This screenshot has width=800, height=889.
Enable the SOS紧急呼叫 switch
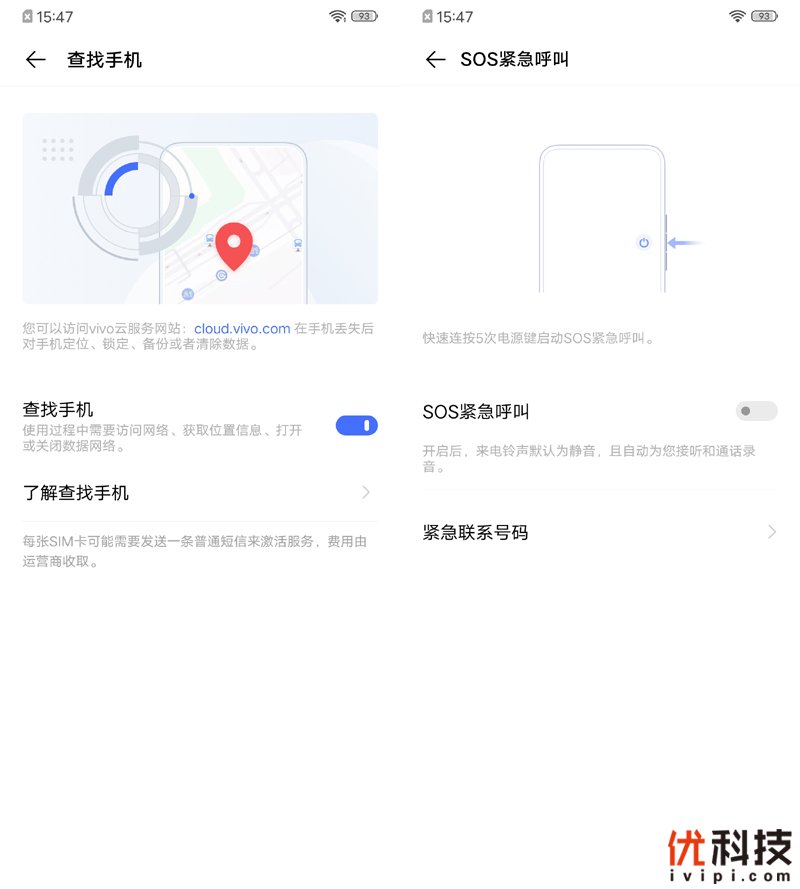[756, 411]
